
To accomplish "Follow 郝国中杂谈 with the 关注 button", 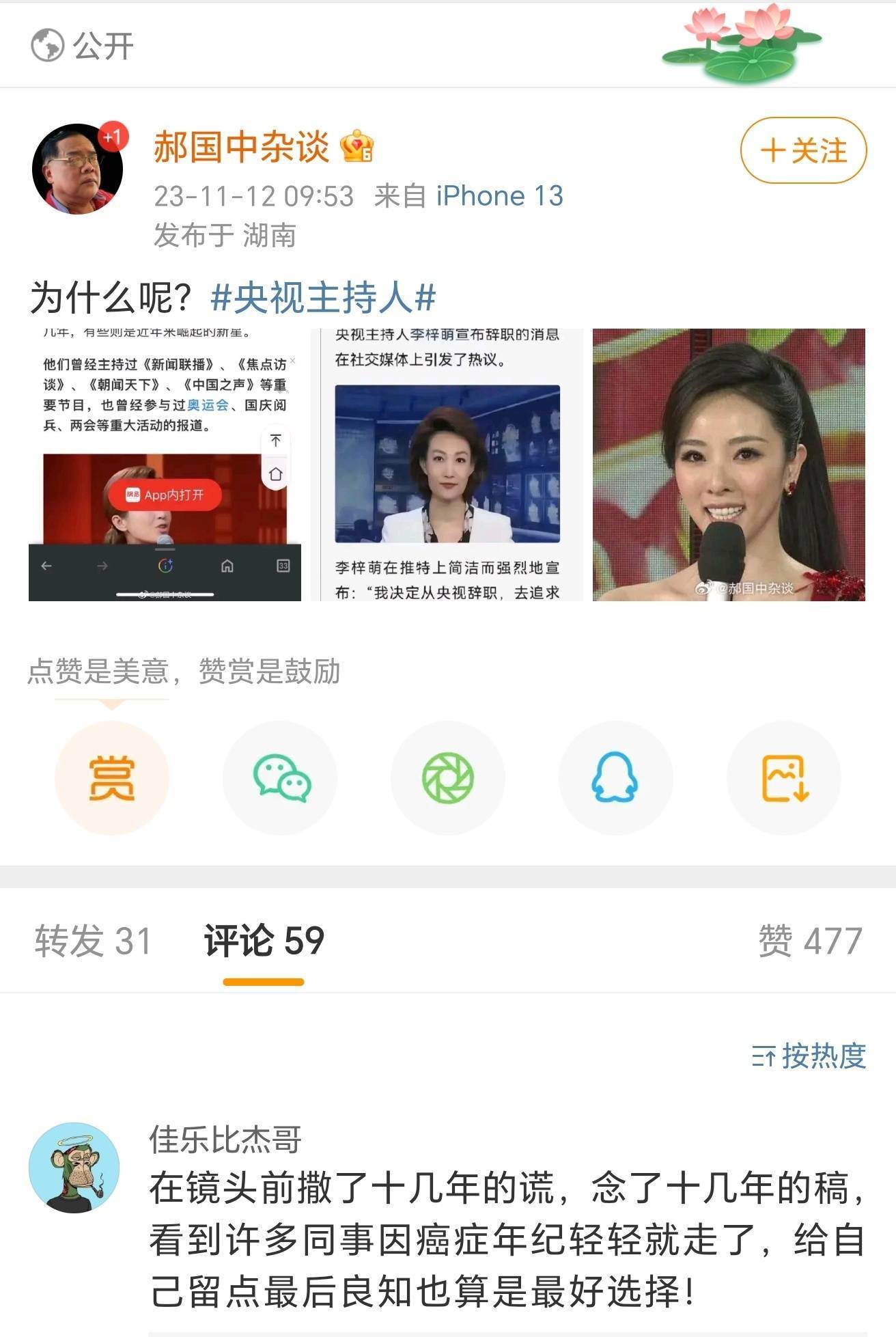I will tap(803, 150).
